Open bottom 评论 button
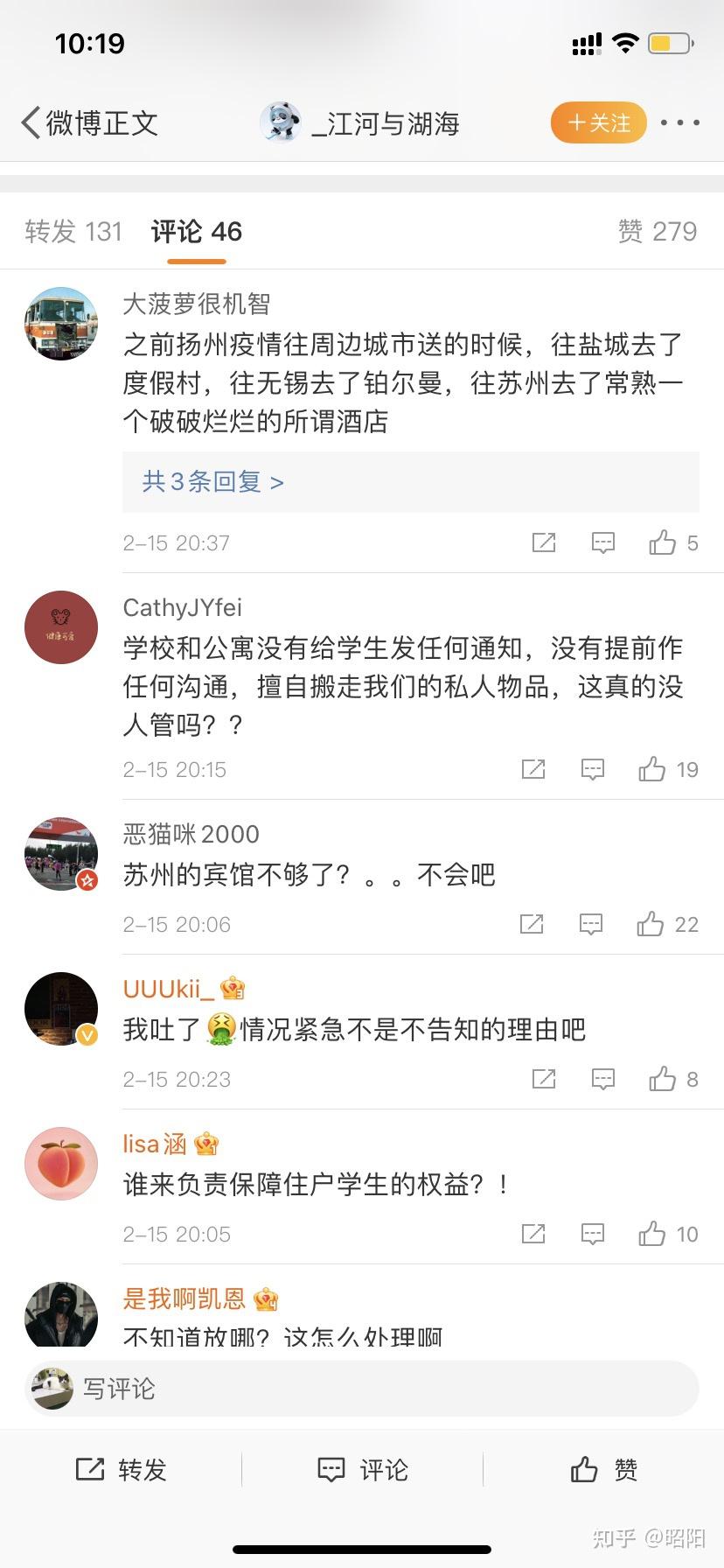This screenshot has height=1568, width=724. pyautogui.click(x=362, y=1470)
